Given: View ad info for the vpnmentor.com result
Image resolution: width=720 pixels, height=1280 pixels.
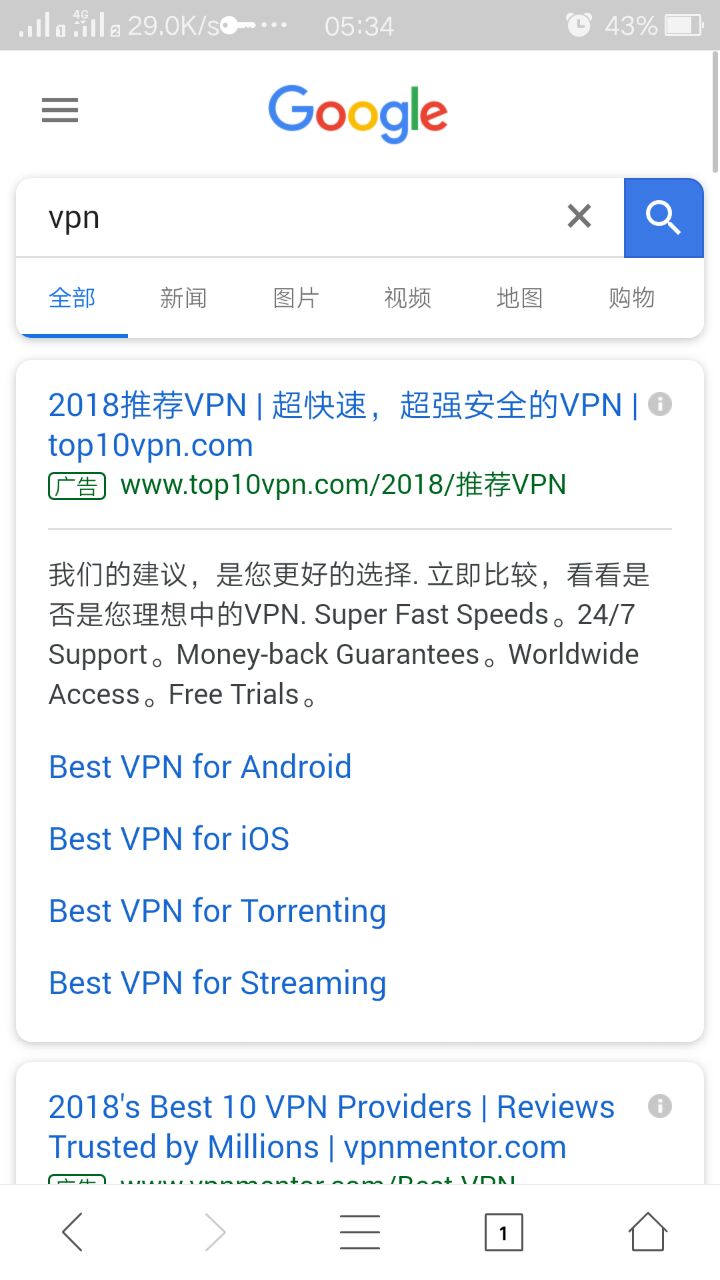Looking at the screenshot, I should pos(660,1106).
